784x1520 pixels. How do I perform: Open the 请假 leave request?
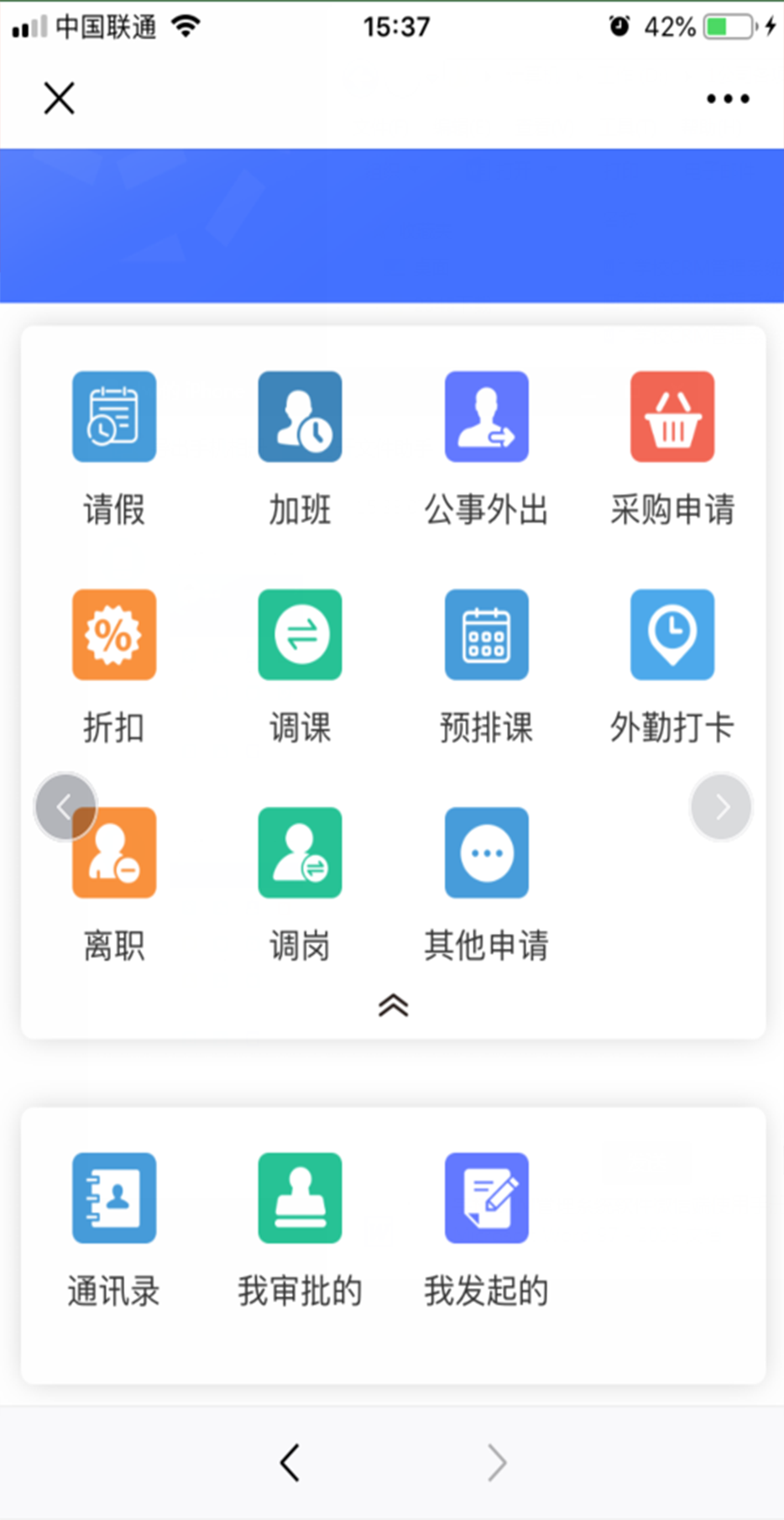114,417
